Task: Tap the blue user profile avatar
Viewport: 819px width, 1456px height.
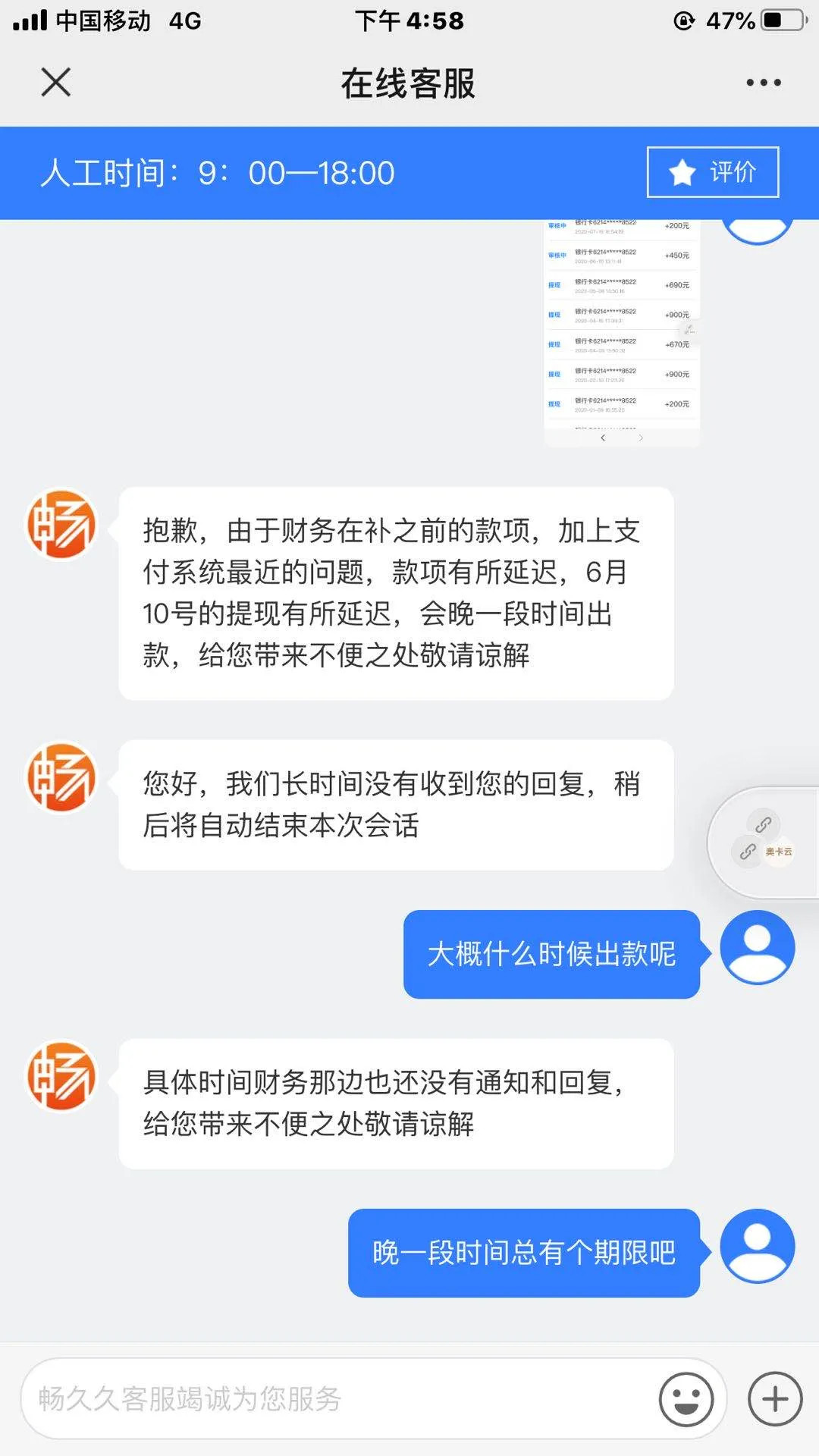Action: click(x=758, y=946)
